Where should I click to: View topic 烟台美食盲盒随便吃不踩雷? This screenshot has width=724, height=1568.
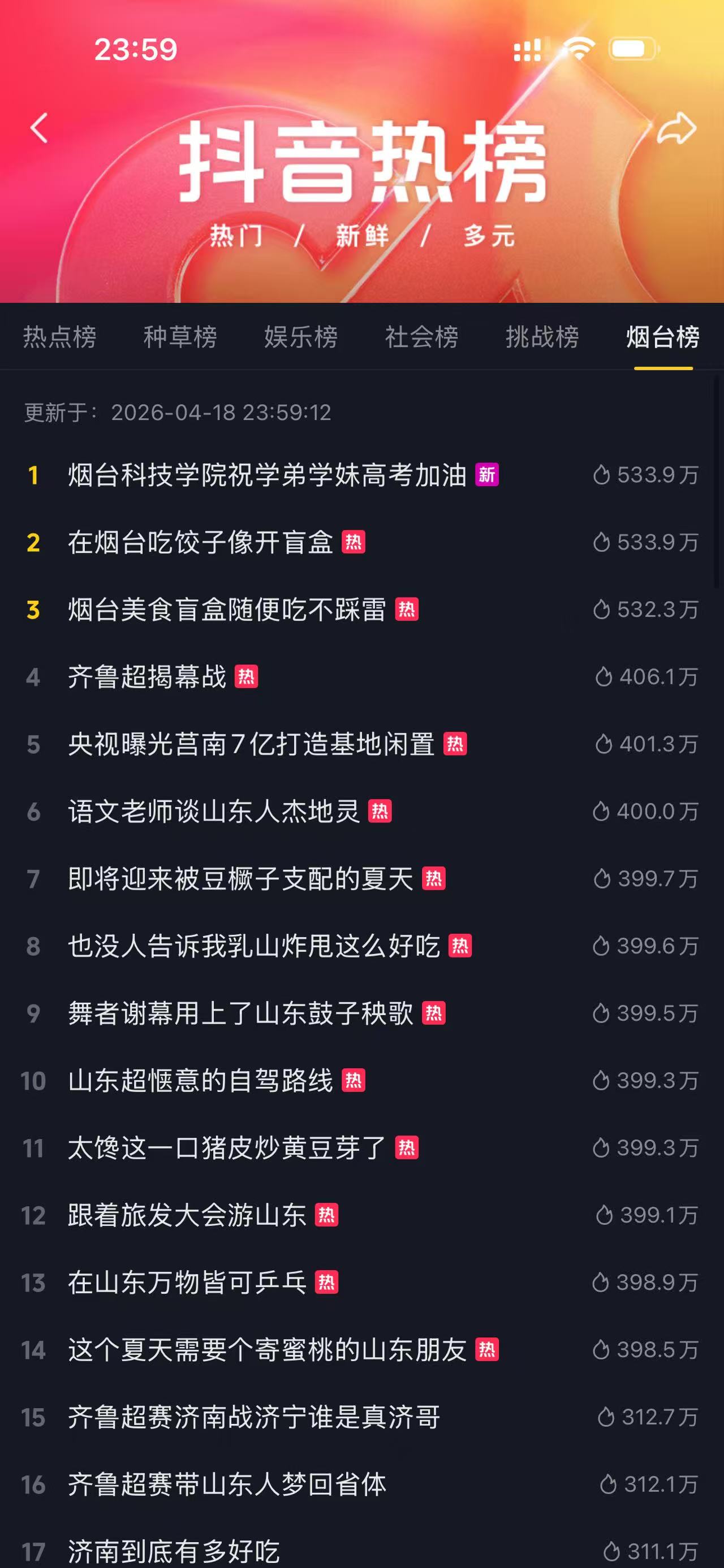point(226,610)
